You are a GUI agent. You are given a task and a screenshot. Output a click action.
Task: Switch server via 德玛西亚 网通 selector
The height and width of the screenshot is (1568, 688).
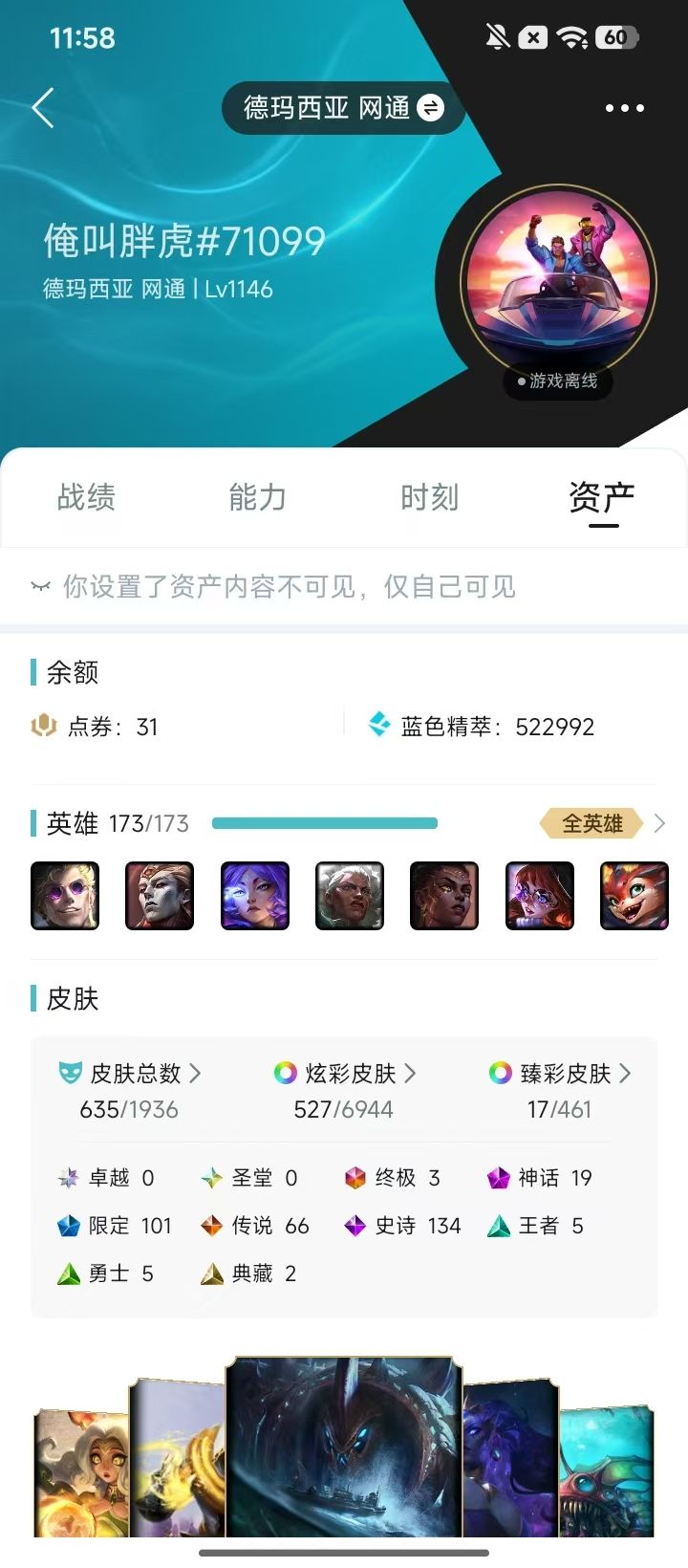pos(343,108)
